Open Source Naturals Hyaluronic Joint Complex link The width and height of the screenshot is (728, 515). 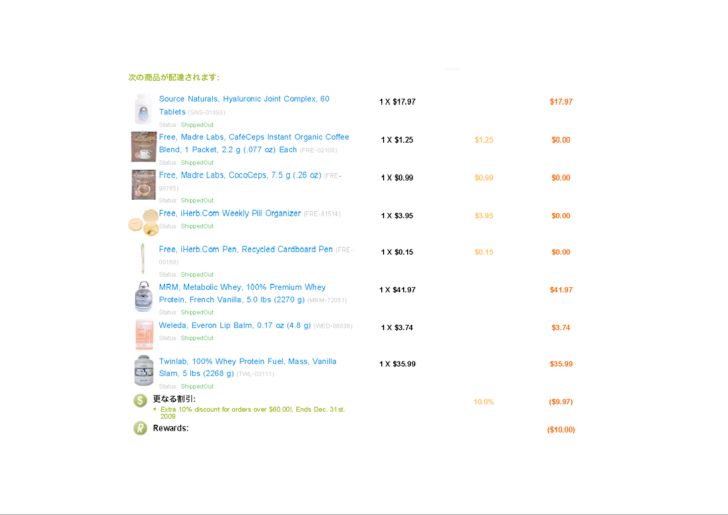243,99
